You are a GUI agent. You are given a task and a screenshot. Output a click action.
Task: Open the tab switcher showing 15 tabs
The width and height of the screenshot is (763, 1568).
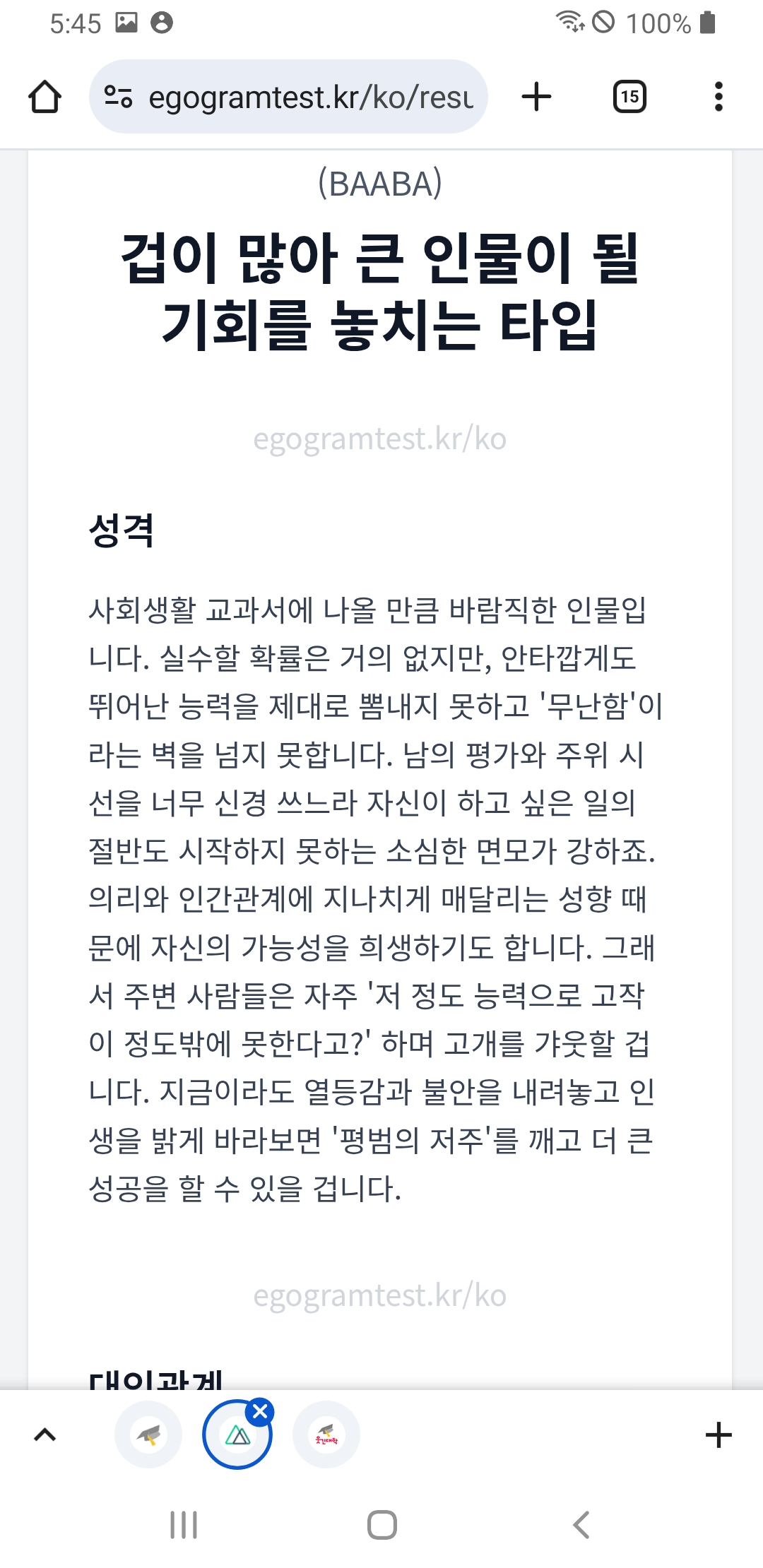coord(629,97)
